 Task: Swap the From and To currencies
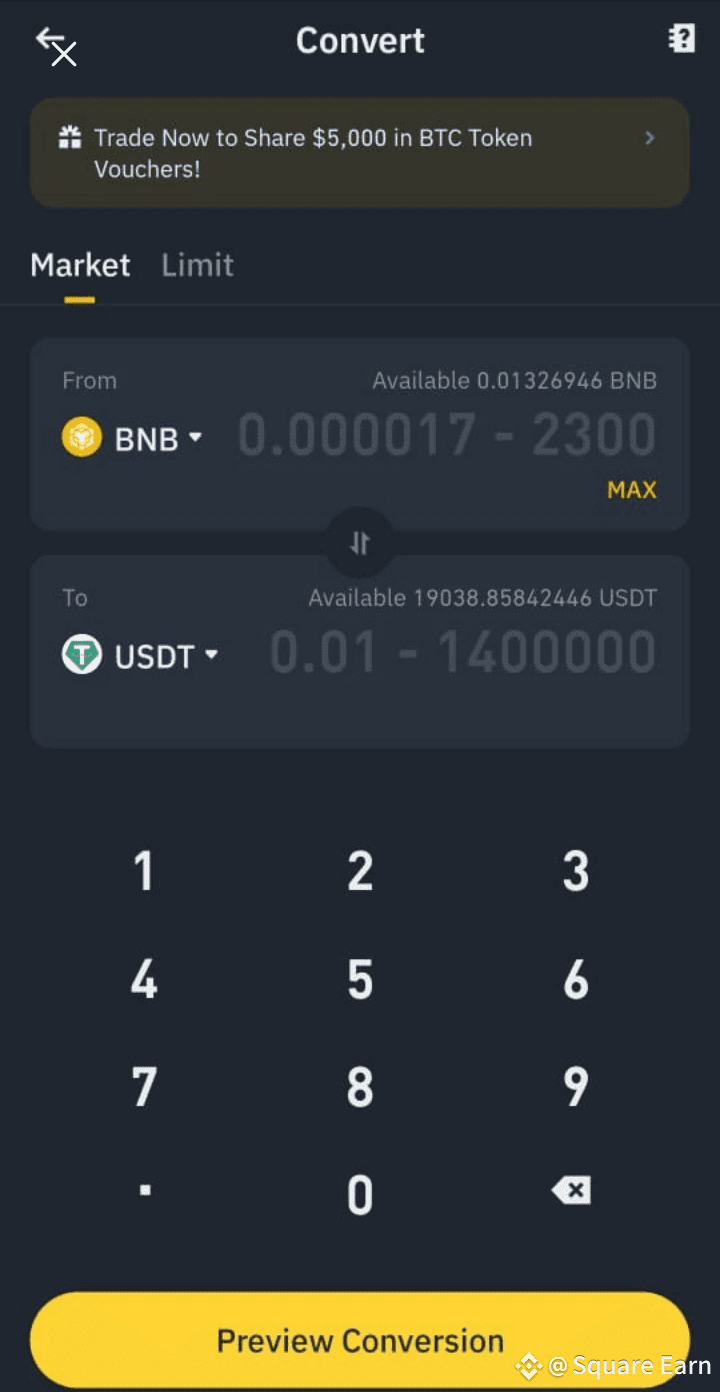tap(360, 543)
